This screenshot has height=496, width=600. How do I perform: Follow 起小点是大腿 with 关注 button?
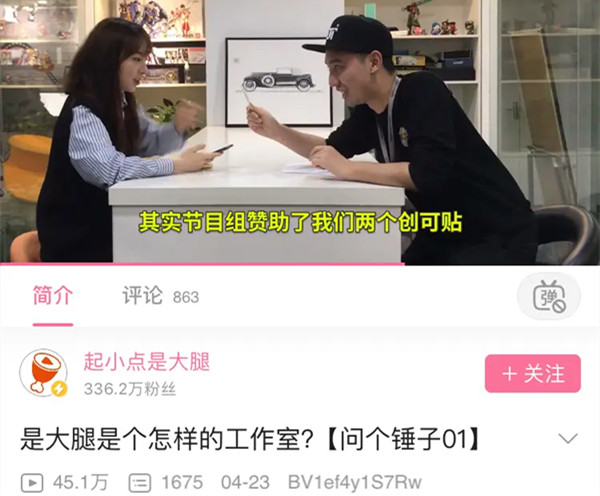[x=532, y=374]
